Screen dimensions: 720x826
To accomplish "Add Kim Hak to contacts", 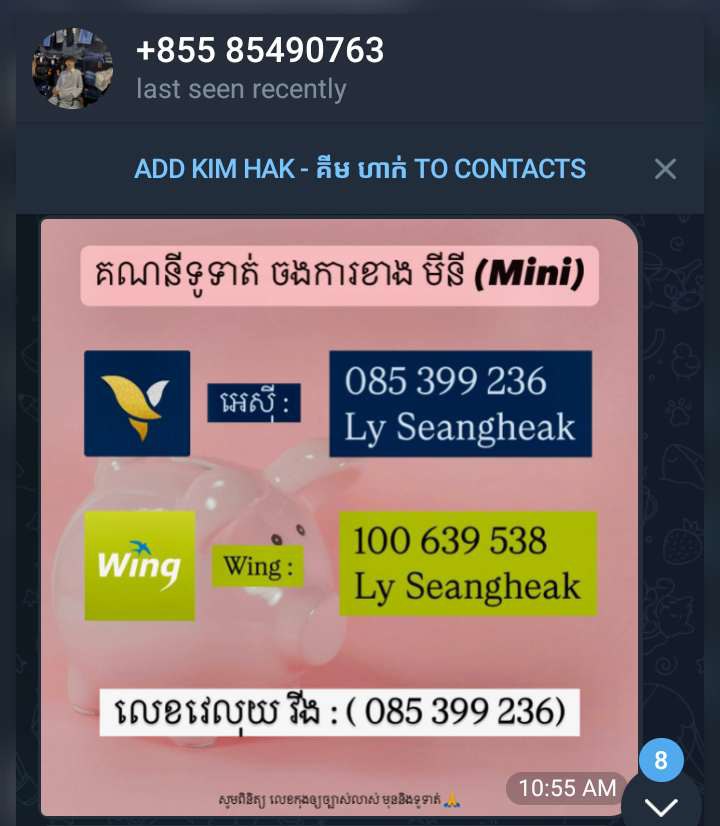I will click(360, 169).
